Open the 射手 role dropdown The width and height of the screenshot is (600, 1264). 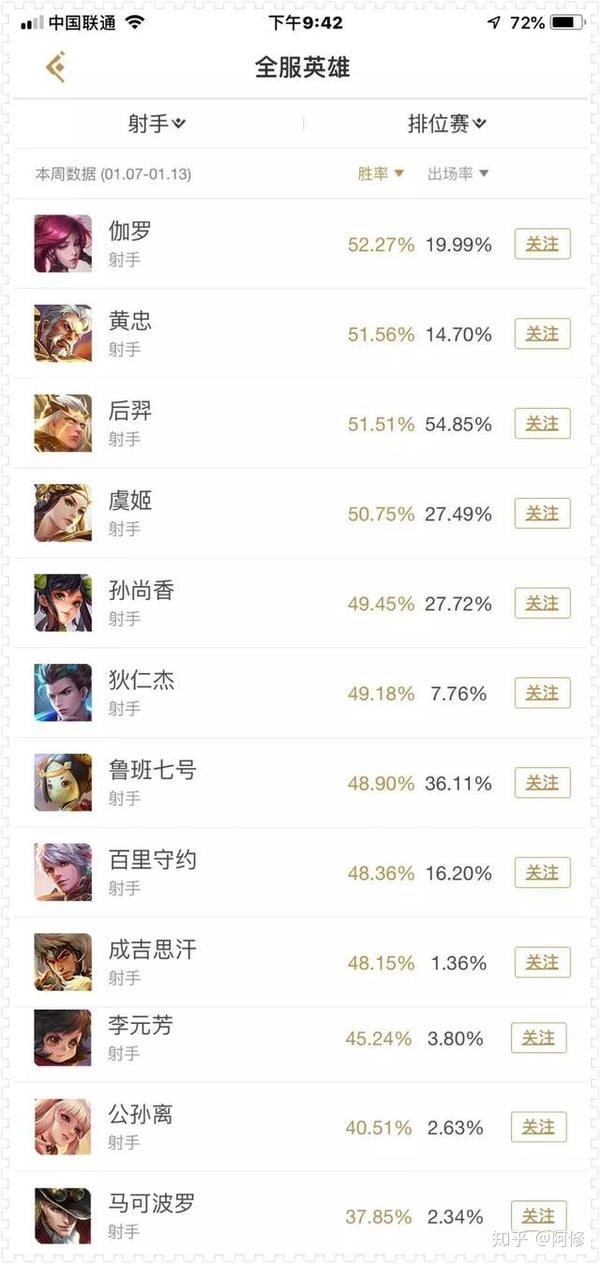pyautogui.click(x=157, y=124)
